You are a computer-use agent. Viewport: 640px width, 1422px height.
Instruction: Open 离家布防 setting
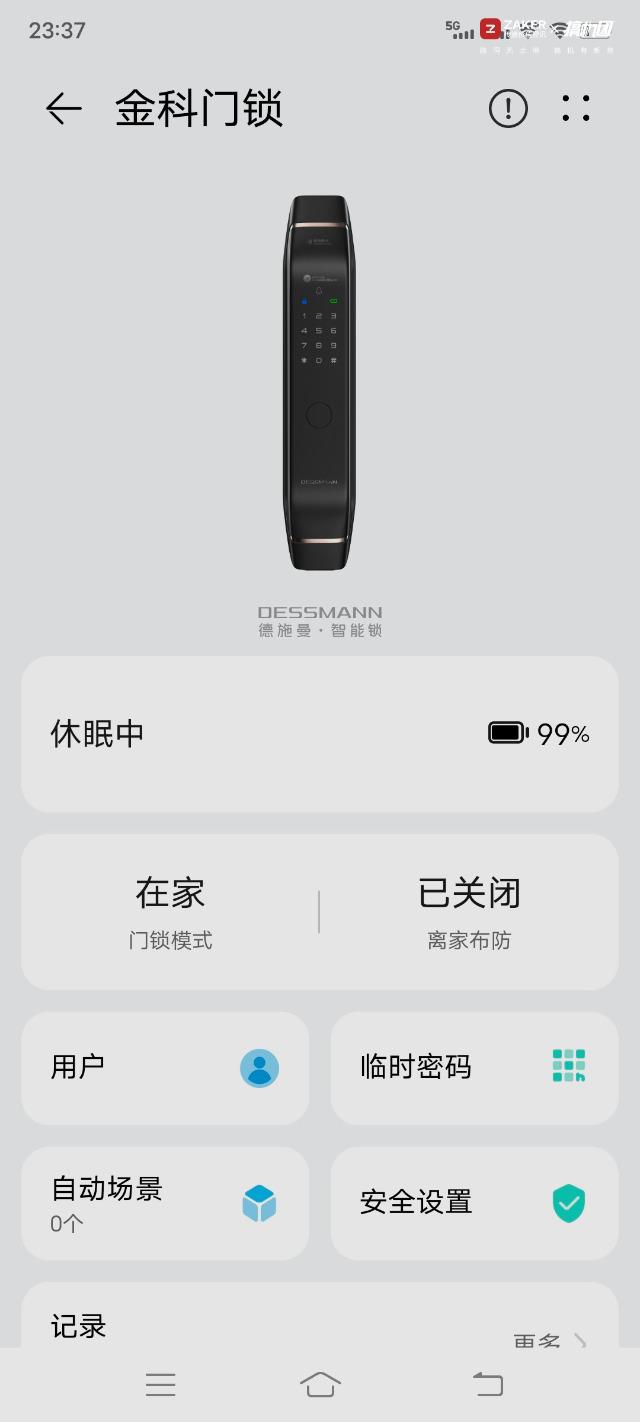[468, 911]
